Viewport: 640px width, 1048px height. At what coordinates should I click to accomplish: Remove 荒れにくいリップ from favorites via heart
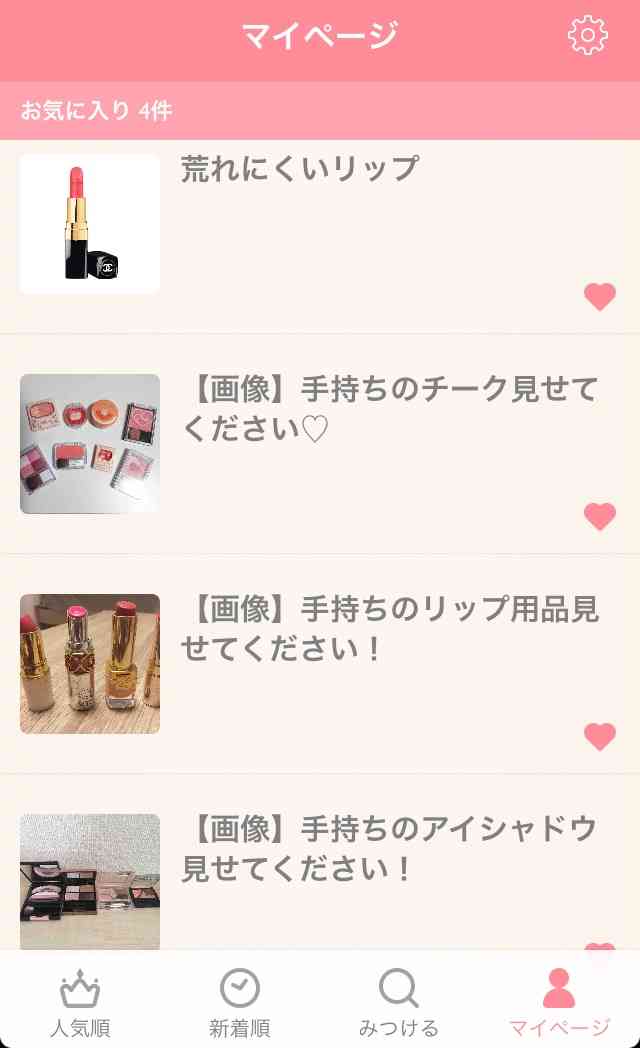click(x=599, y=297)
